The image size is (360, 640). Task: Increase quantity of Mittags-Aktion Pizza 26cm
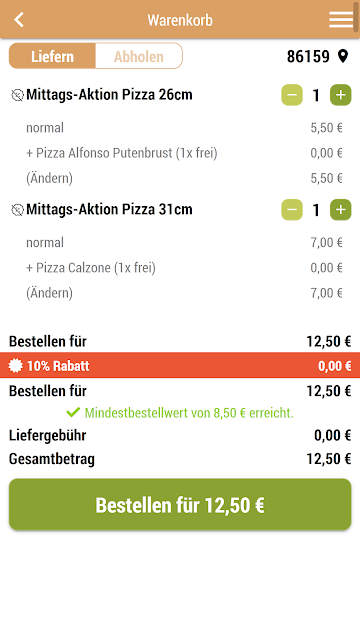[340, 95]
